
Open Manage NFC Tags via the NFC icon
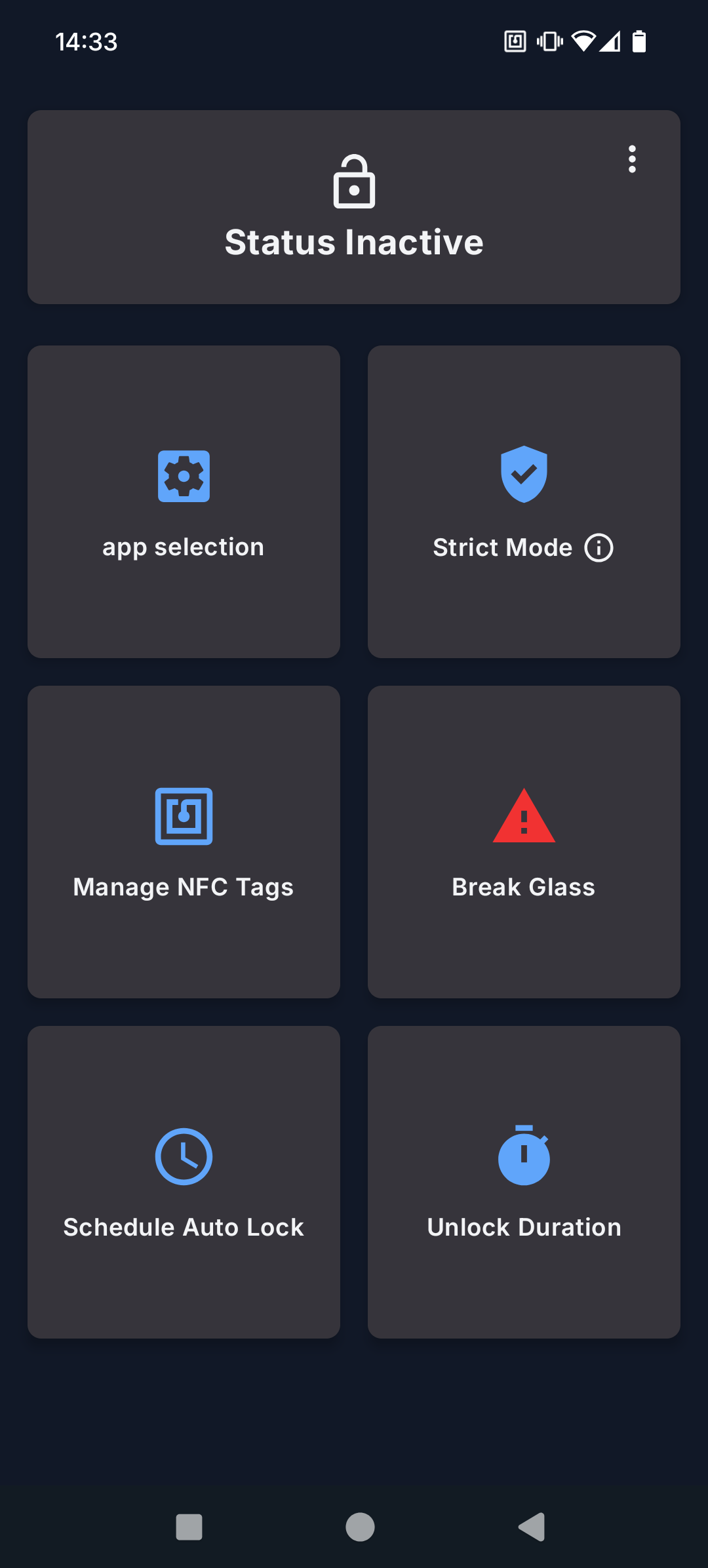[184, 816]
